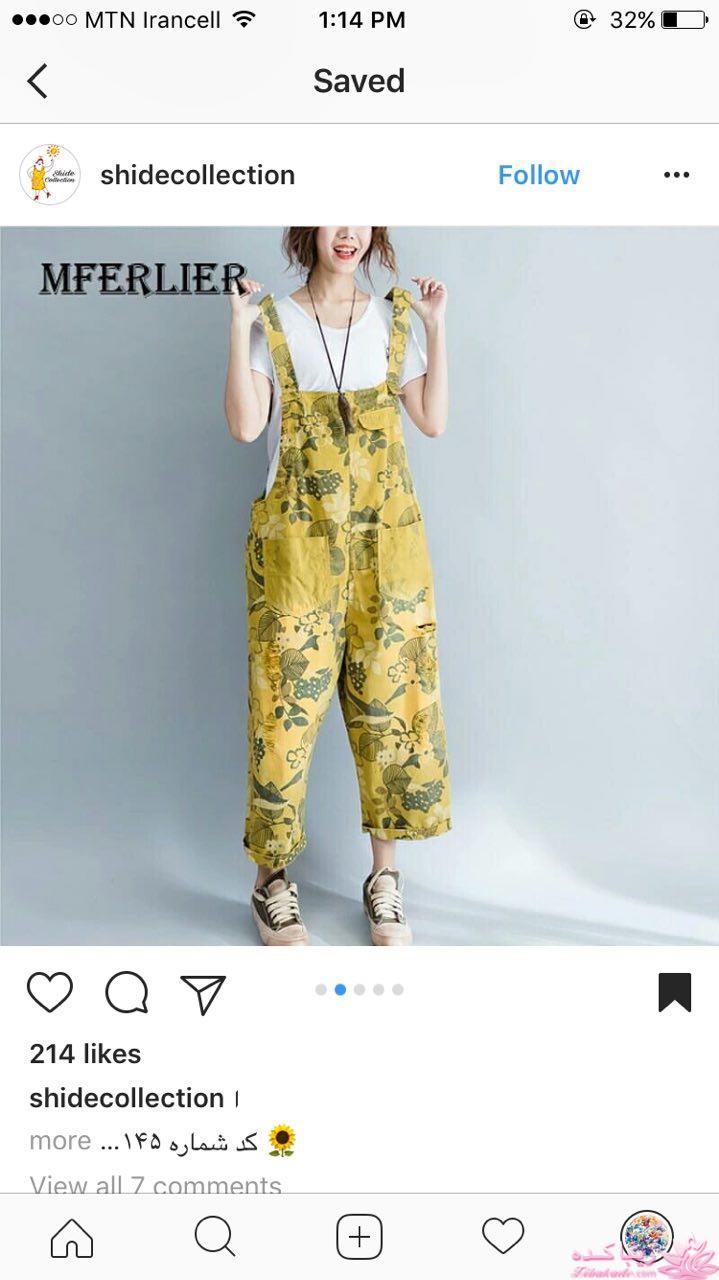Open the profile tab in the bottom bar
The height and width of the screenshot is (1280, 719).
[x=646, y=1235]
